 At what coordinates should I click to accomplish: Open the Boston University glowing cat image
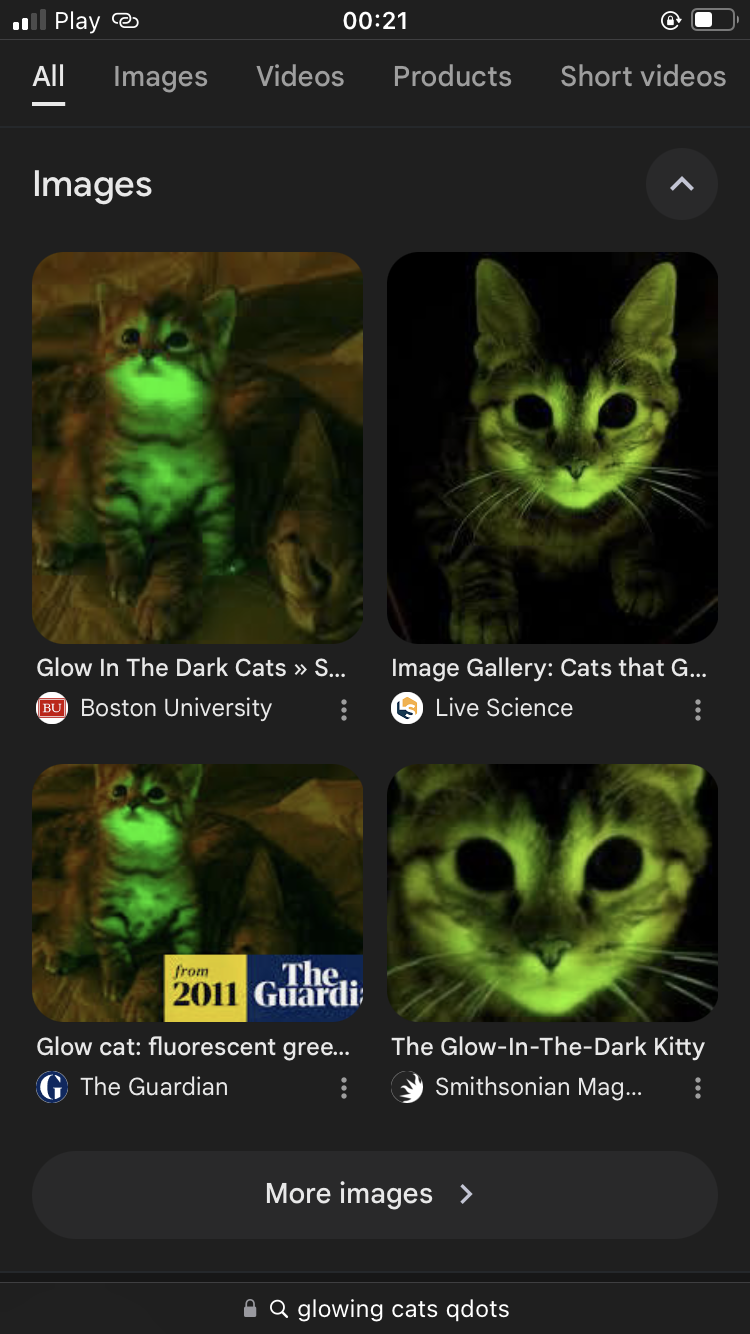(197, 447)
